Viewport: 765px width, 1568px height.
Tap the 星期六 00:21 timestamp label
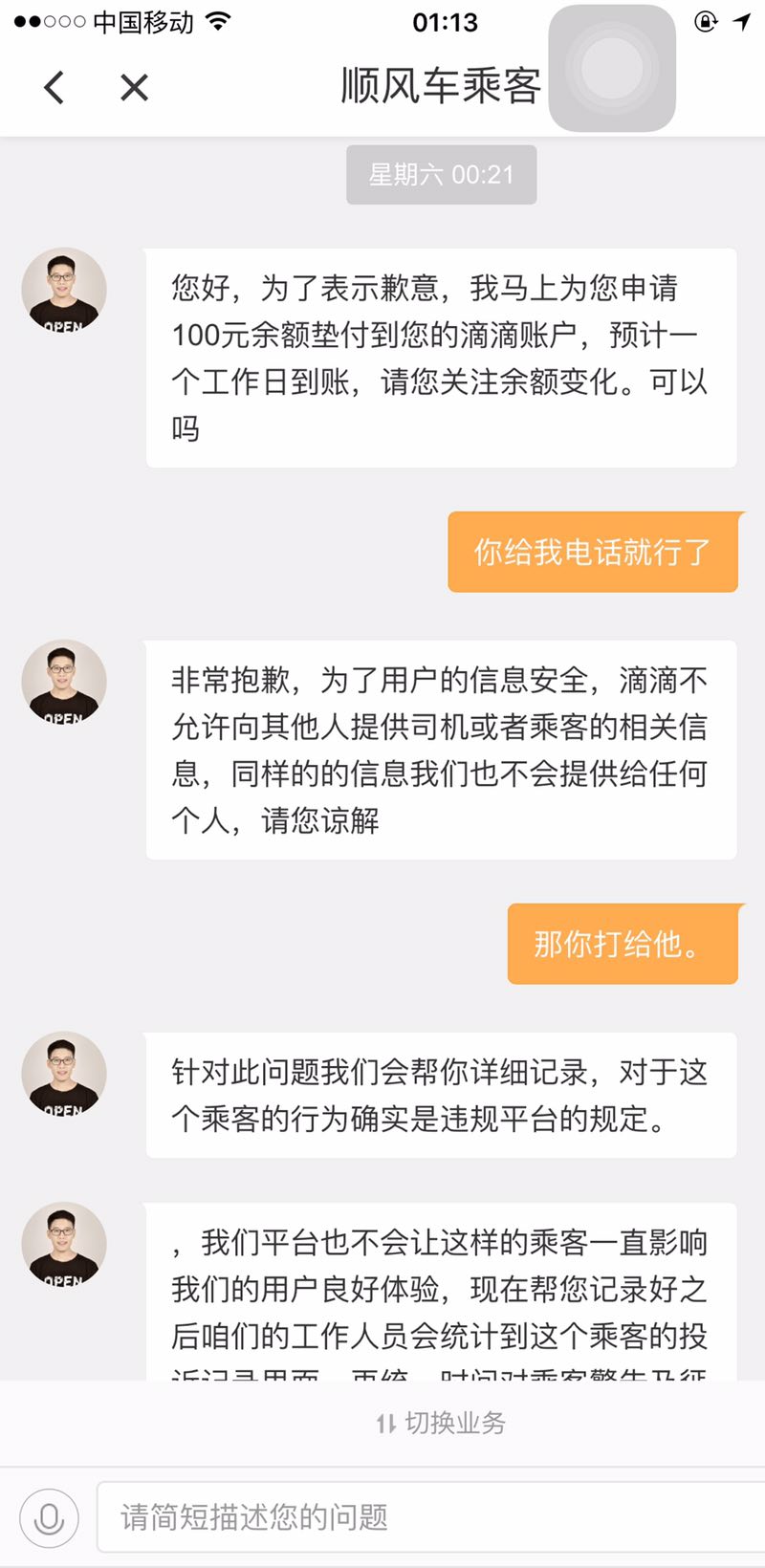coord(441,173)
